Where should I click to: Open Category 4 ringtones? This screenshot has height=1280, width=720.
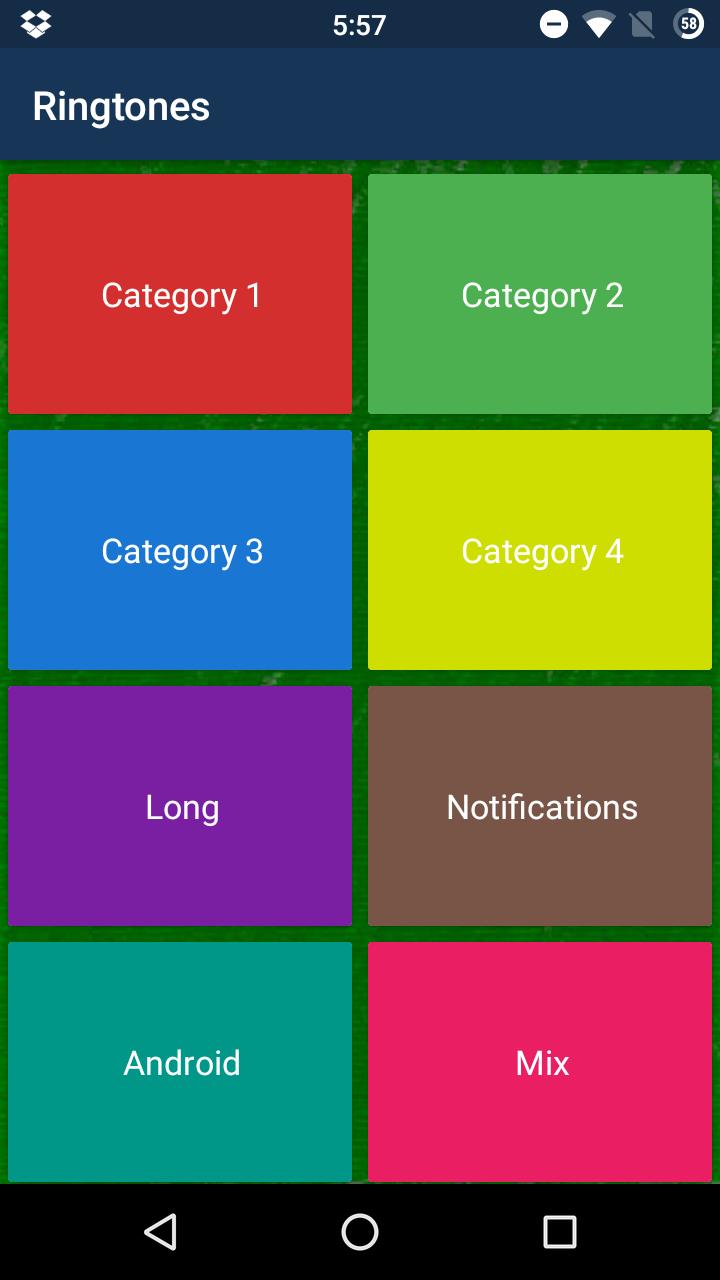tap(540, 549)
